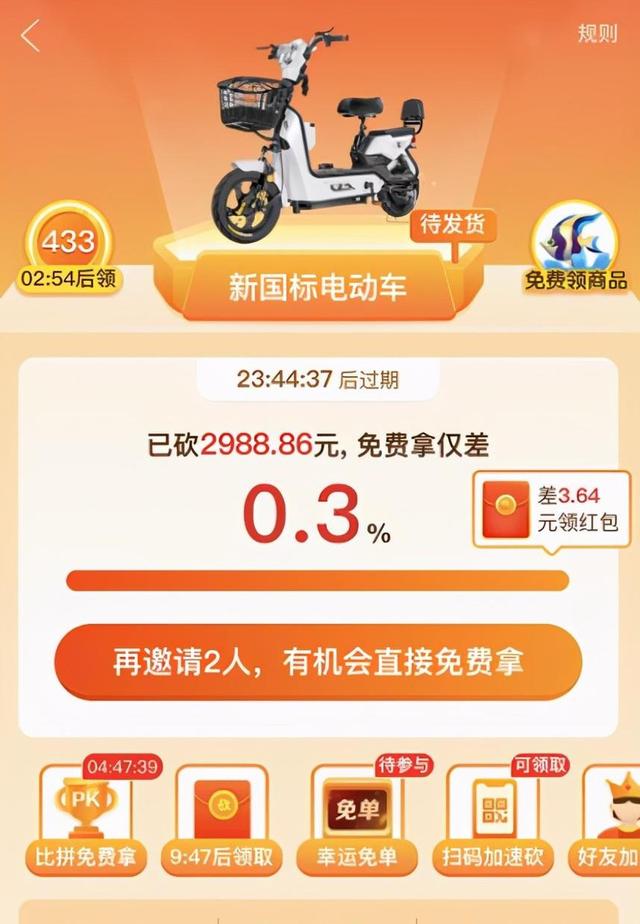Screen dimensions: 640x924
Task: Open the 规则 rules page
Action: 597,33
